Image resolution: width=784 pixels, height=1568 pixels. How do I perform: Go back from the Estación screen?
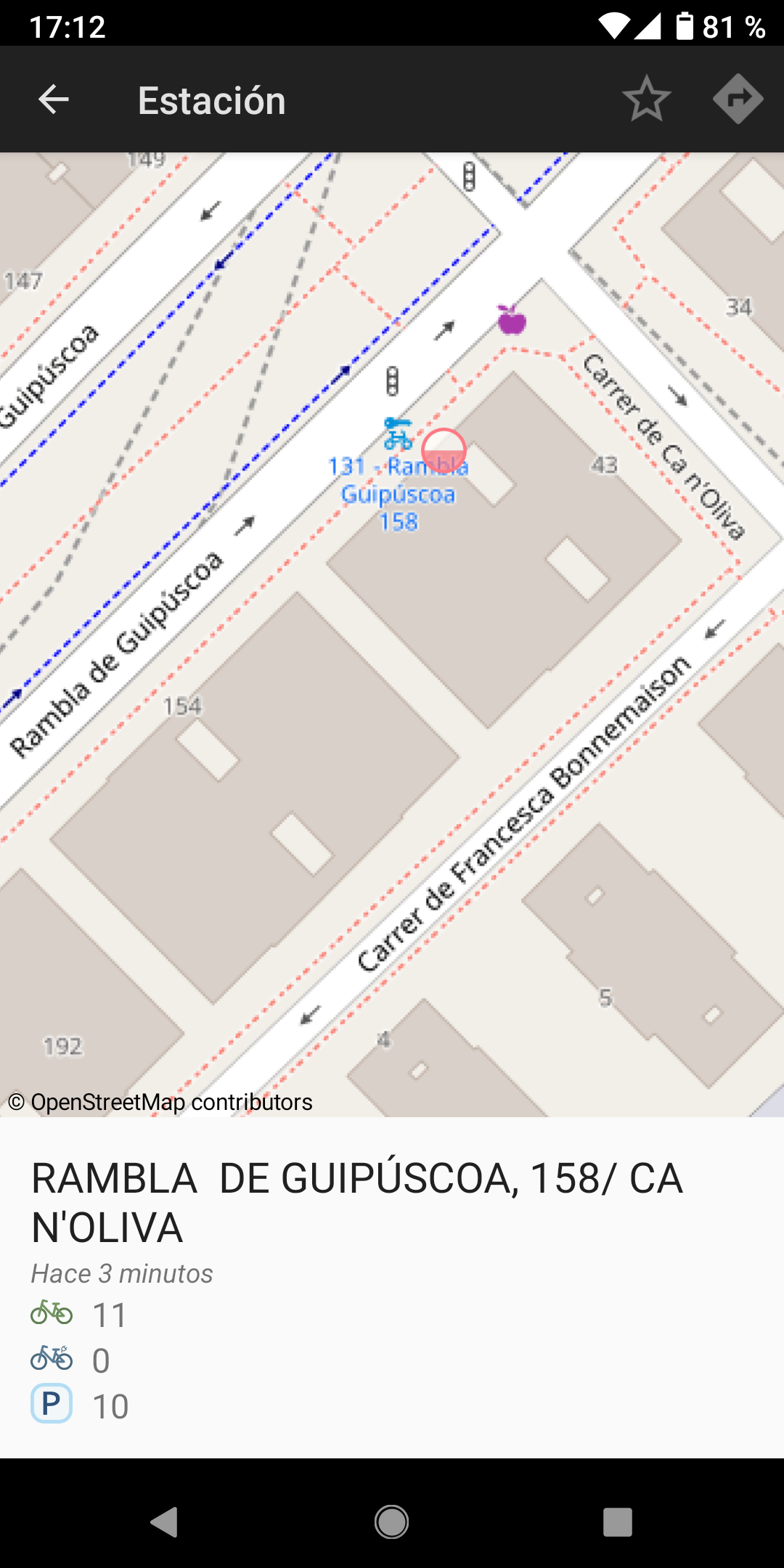pos(53,99)
